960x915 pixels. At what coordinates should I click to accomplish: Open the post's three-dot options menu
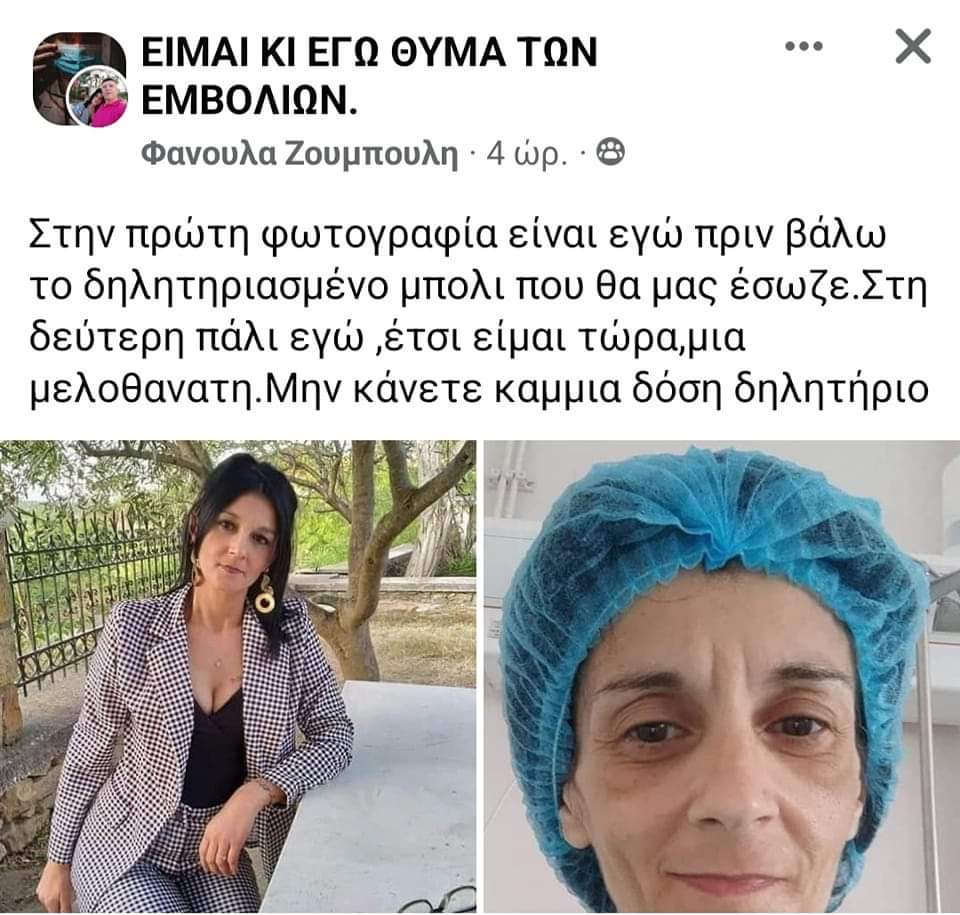803,47
